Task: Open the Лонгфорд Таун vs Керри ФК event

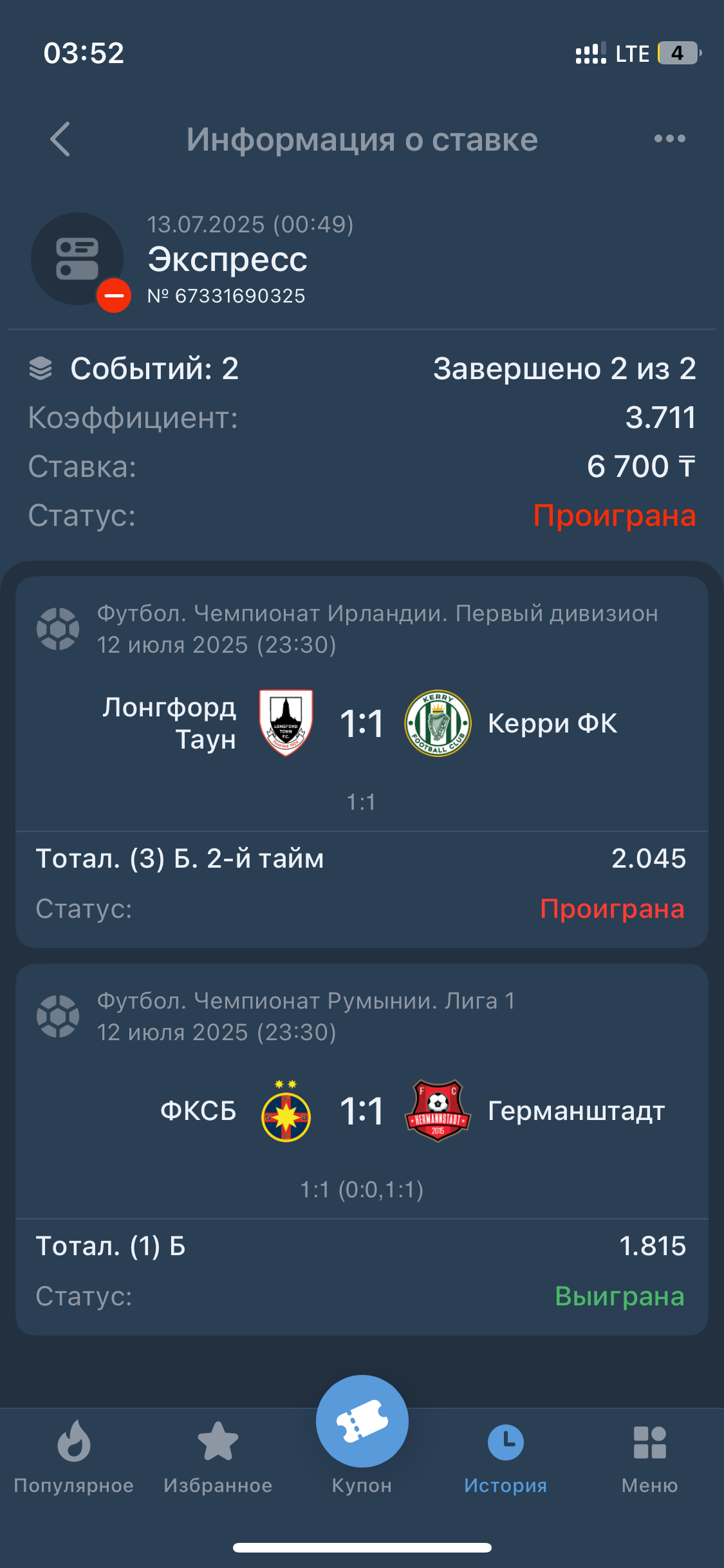Action: pos(362,723)
